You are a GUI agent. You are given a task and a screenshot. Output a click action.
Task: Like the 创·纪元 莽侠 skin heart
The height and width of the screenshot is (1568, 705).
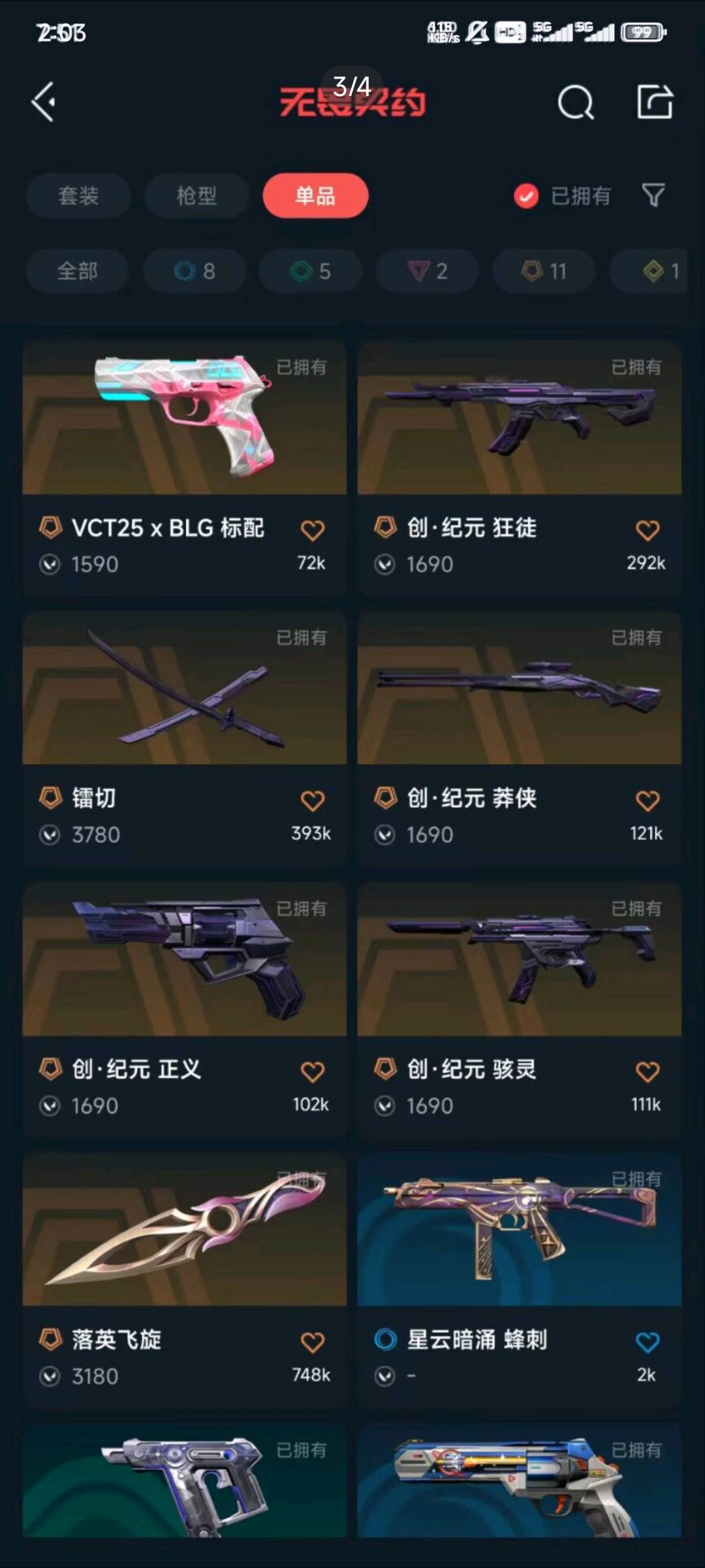(x=647, y=801)
